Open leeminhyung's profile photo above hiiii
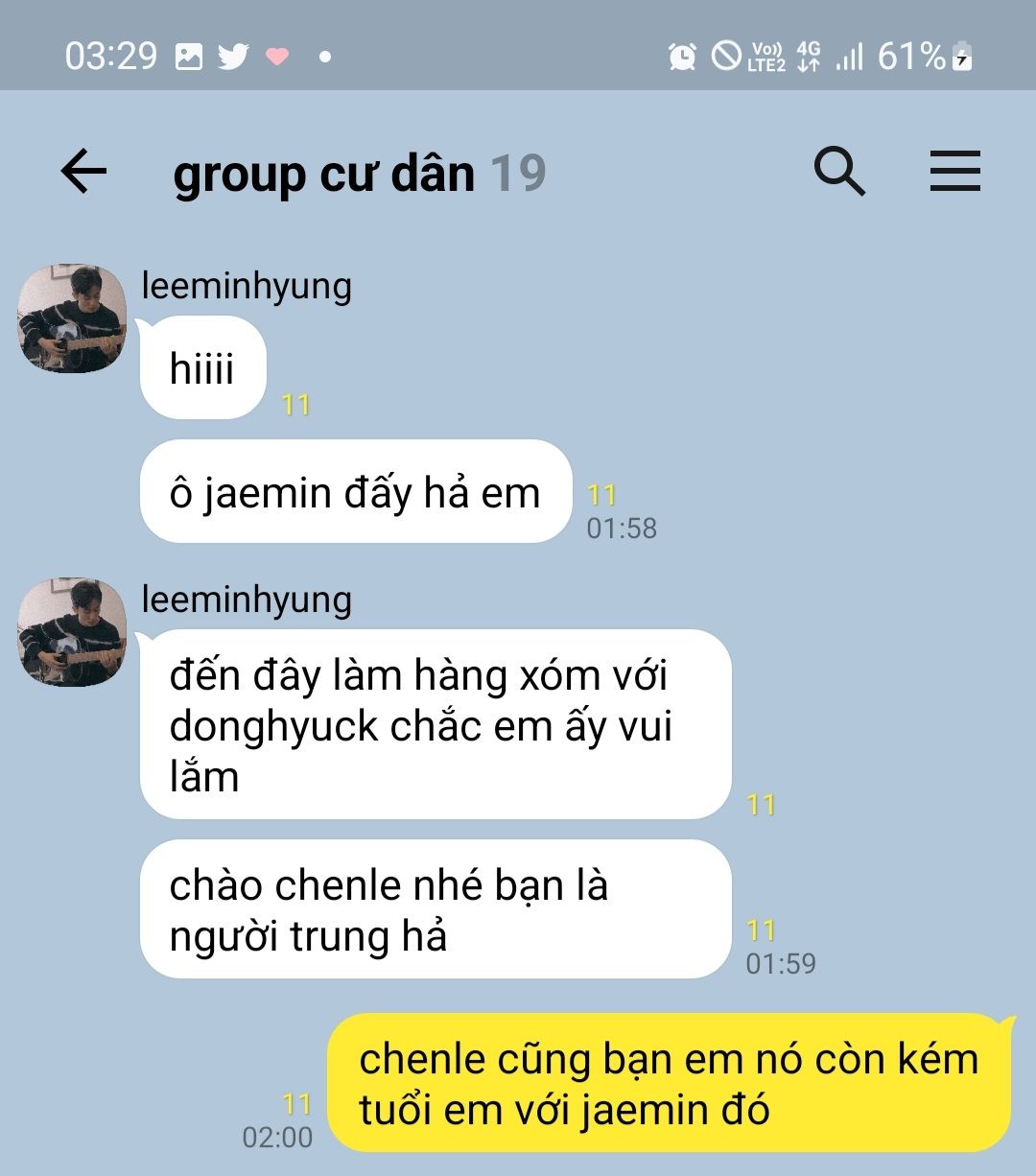 [x=72, y=318]
